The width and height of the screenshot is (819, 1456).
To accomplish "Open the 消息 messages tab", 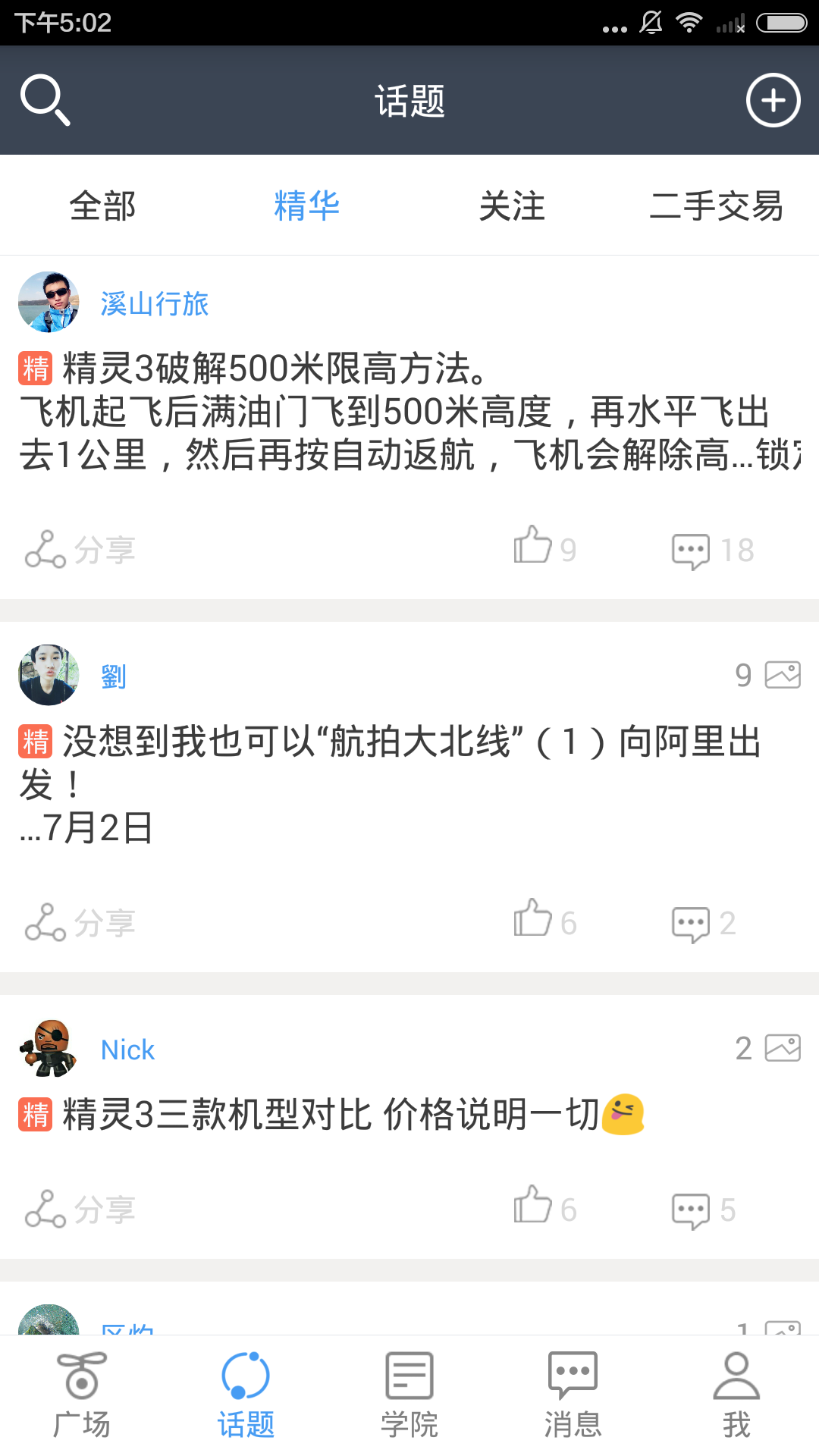I will coord(573,1394).
